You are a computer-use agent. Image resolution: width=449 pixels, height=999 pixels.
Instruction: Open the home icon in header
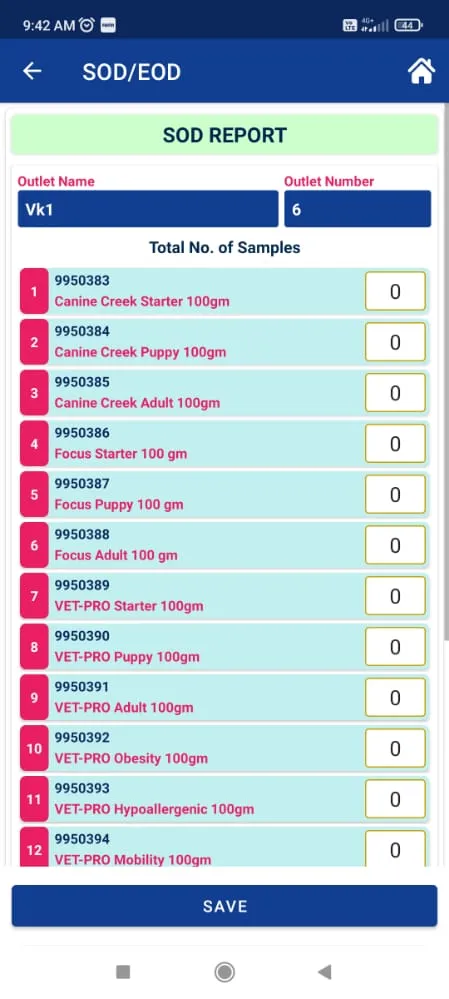421,71
